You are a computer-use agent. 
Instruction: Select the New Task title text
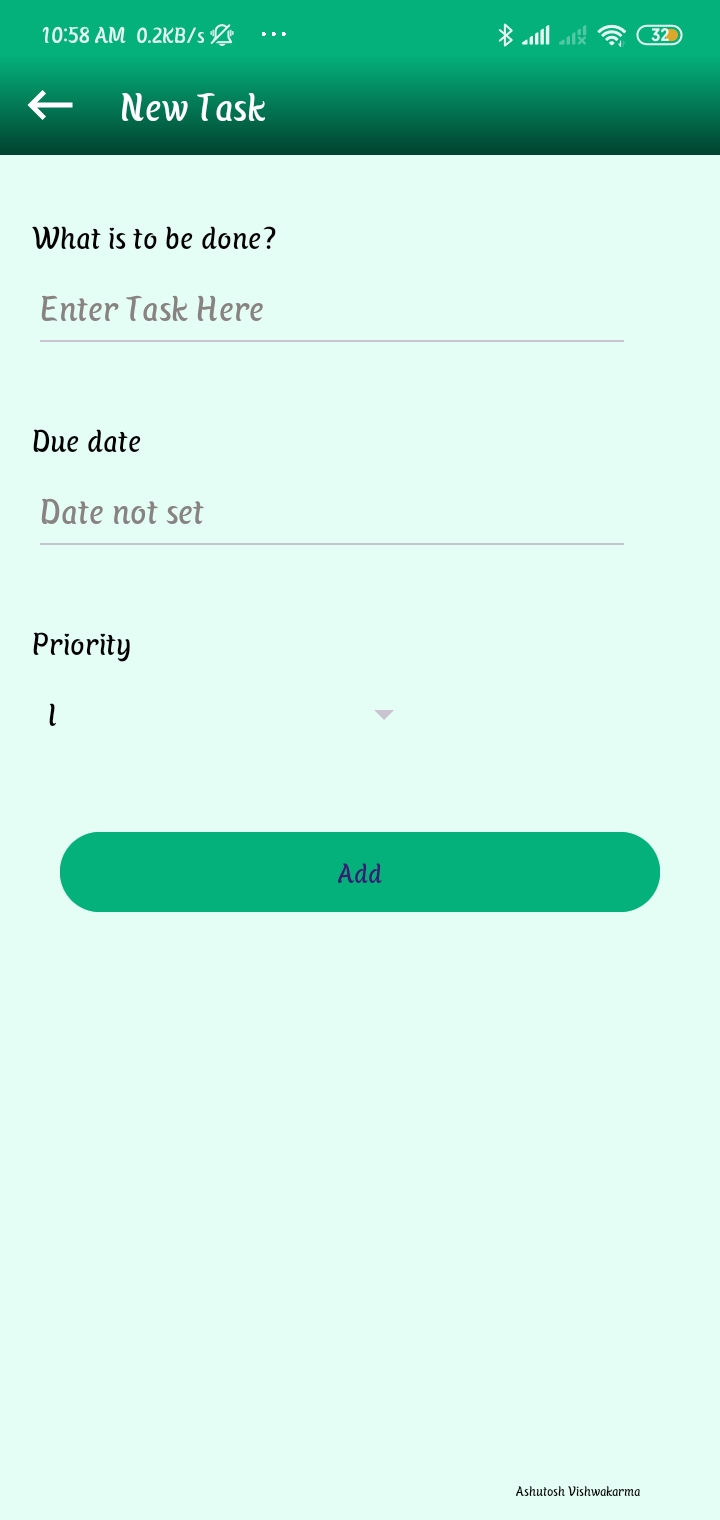(x=193, y=107)
